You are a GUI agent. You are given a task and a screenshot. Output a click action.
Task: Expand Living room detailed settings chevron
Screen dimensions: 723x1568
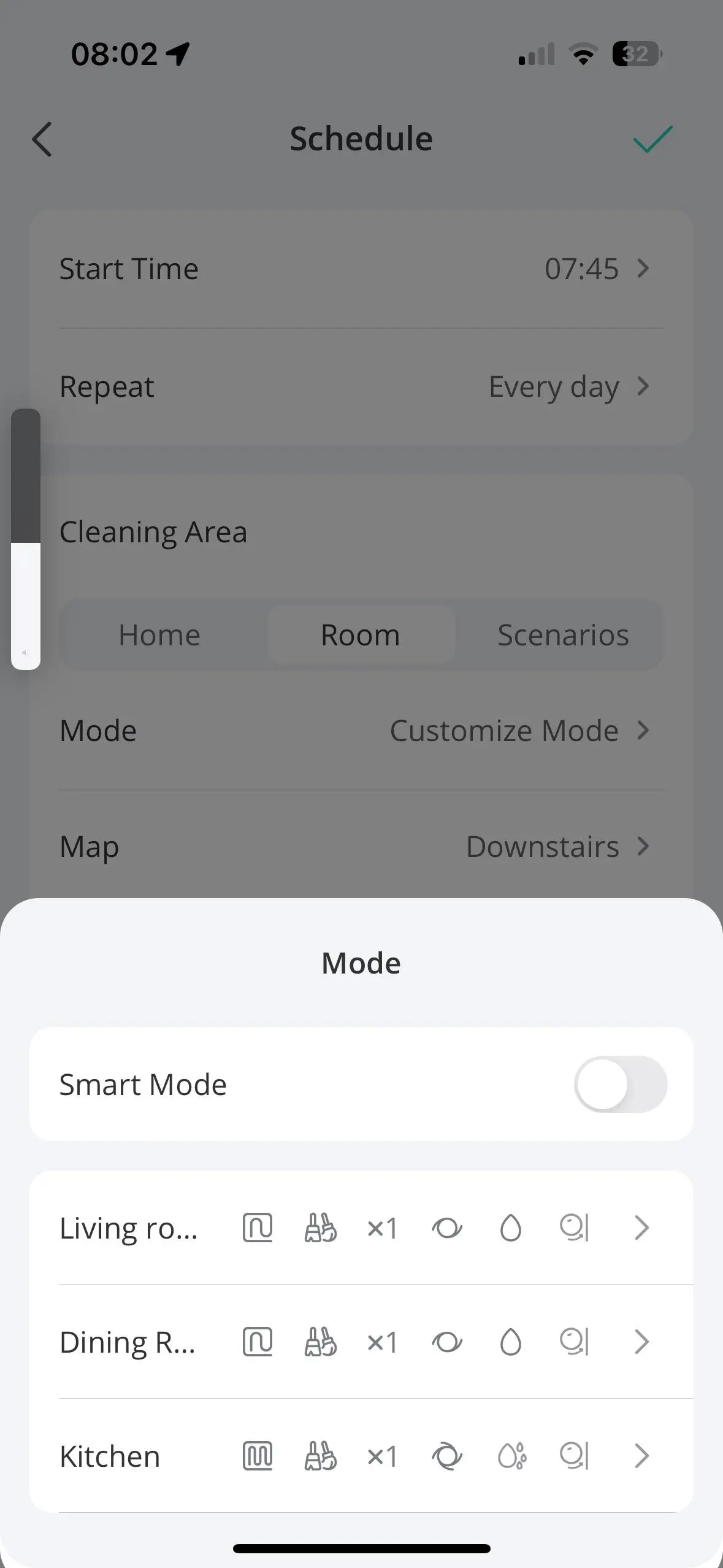641,1228
